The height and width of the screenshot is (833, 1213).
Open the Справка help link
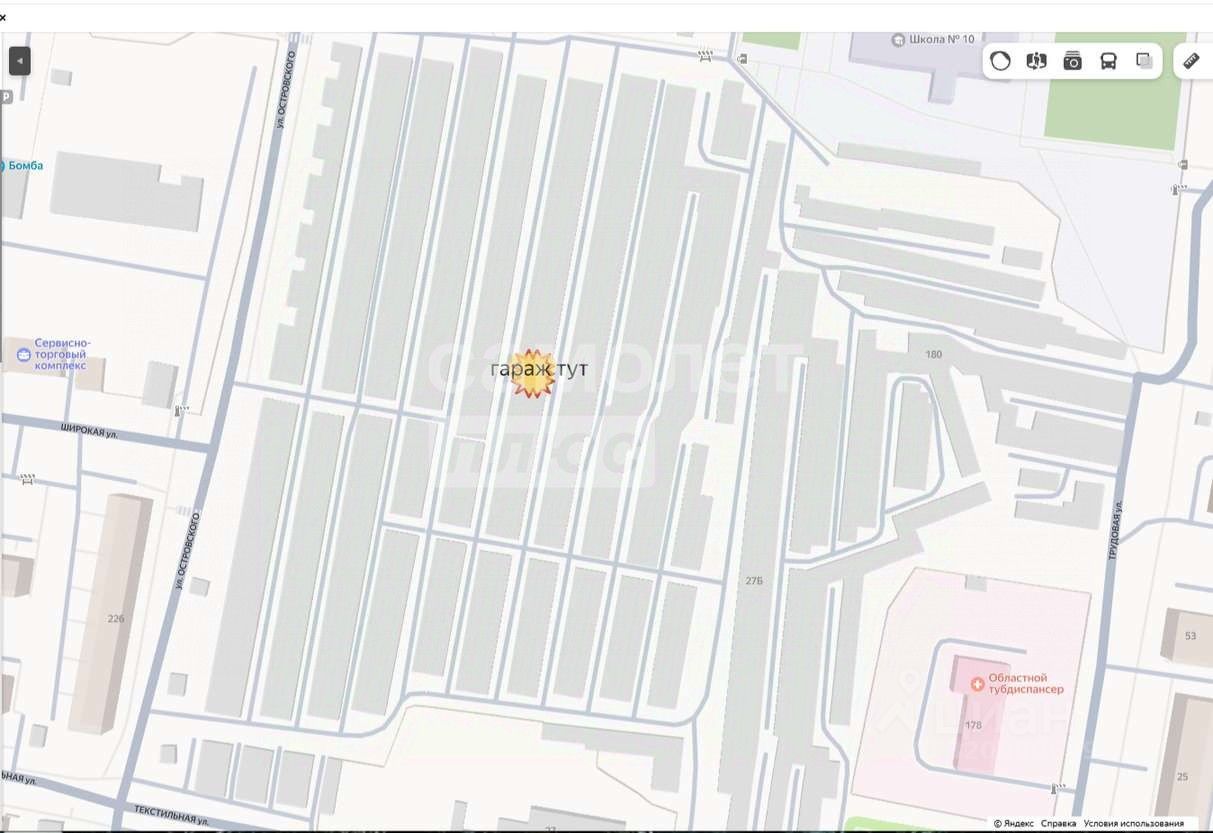1058,824
